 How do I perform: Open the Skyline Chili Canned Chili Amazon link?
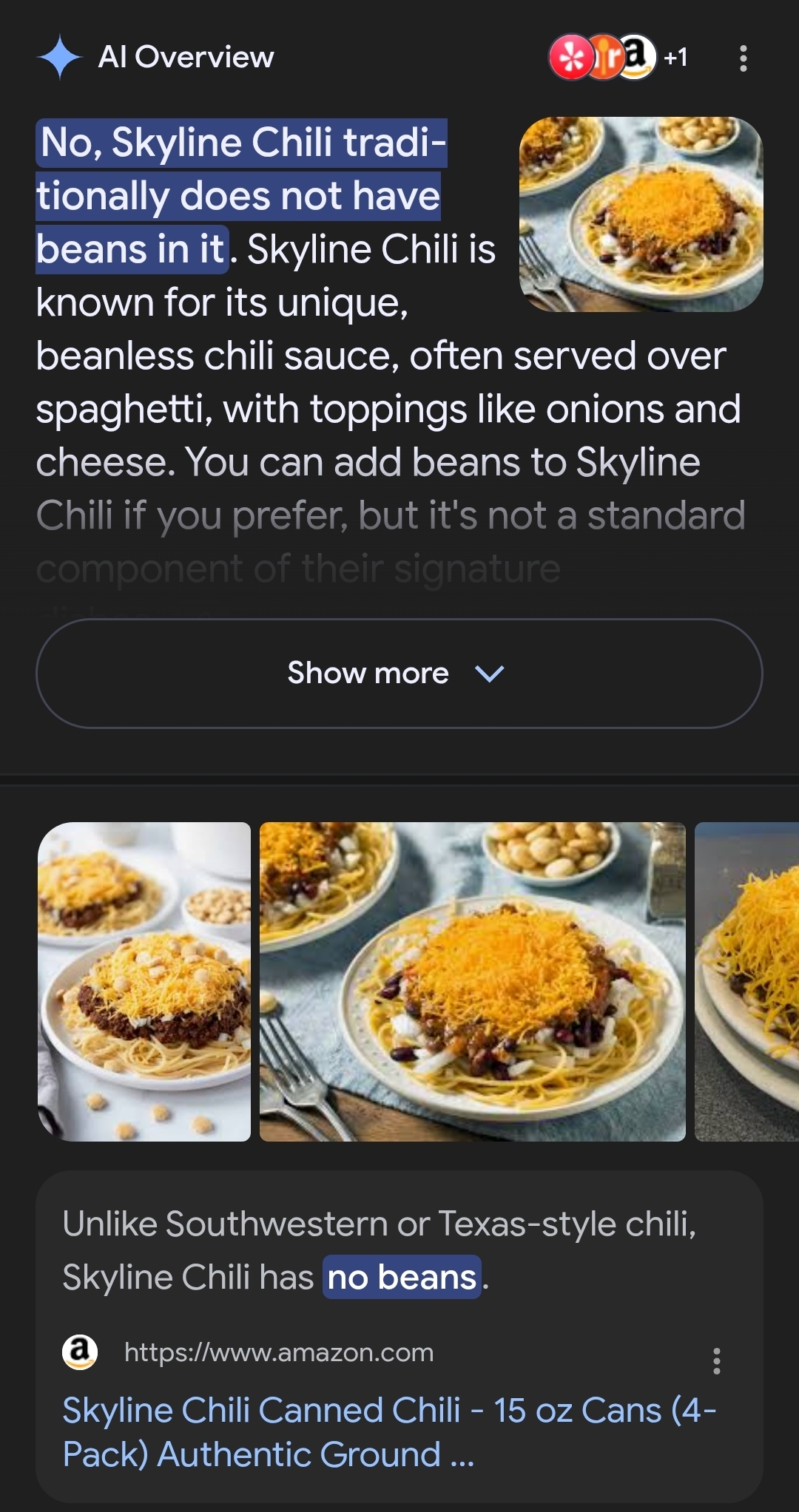coord(389,1431)
